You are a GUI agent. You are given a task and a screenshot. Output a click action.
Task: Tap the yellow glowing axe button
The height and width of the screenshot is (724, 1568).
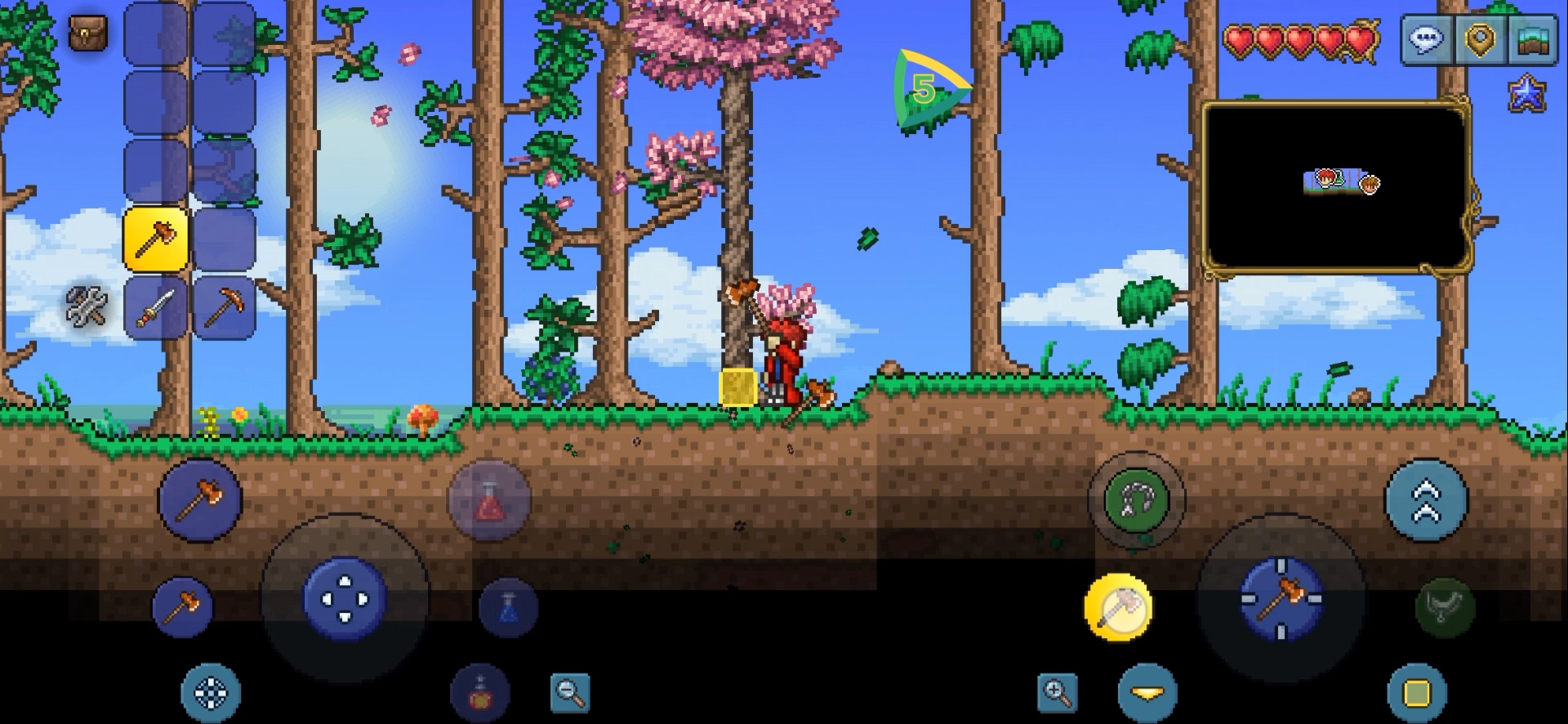(1118, 607)
